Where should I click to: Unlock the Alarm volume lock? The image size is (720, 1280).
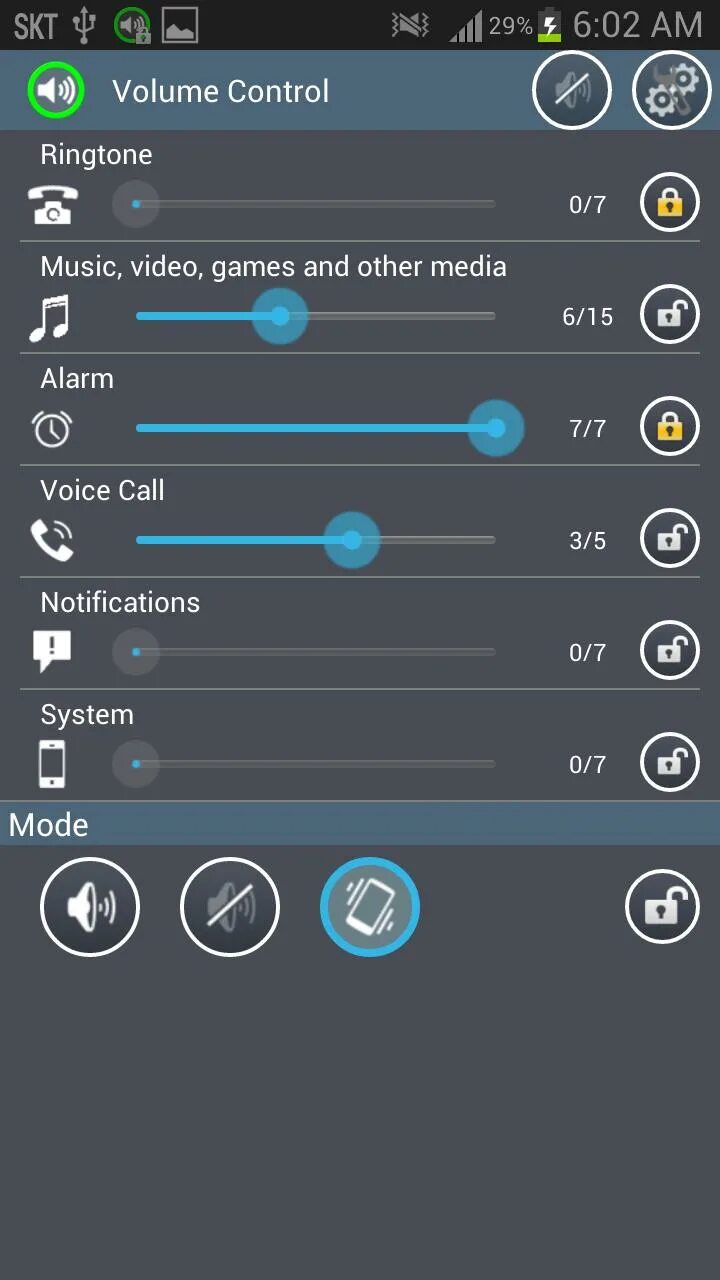pyautogui.click(x=669, y=426)
